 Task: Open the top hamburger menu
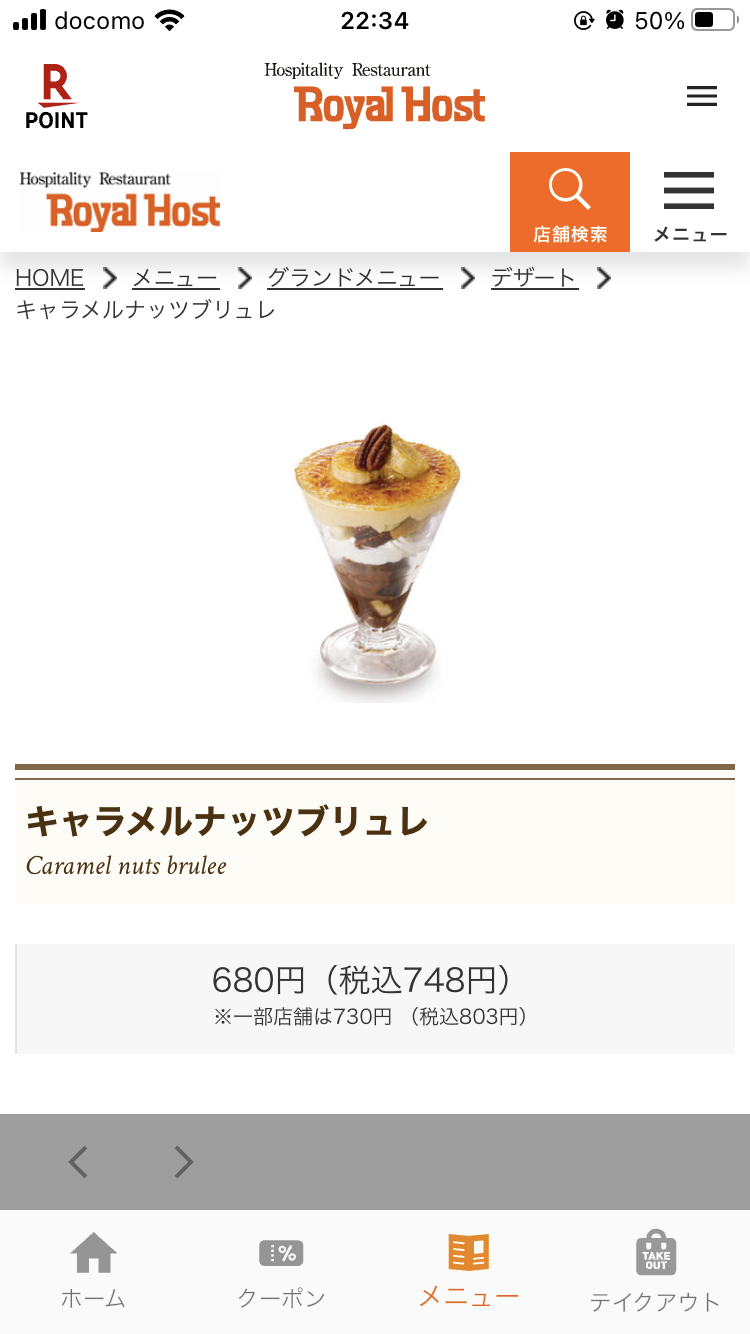click(702, 96)
